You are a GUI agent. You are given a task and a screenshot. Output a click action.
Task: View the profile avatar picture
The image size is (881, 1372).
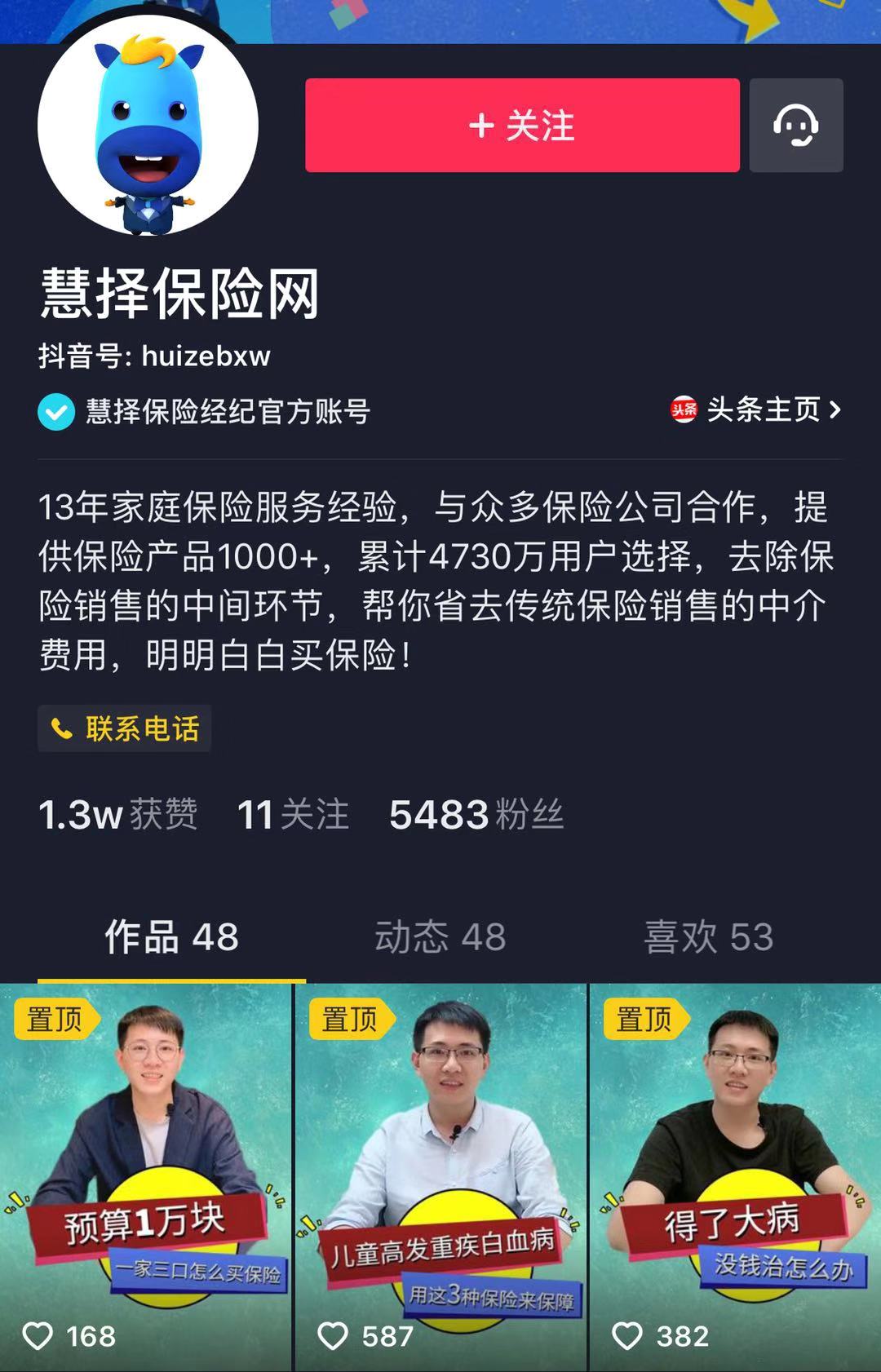click(148, 126)
